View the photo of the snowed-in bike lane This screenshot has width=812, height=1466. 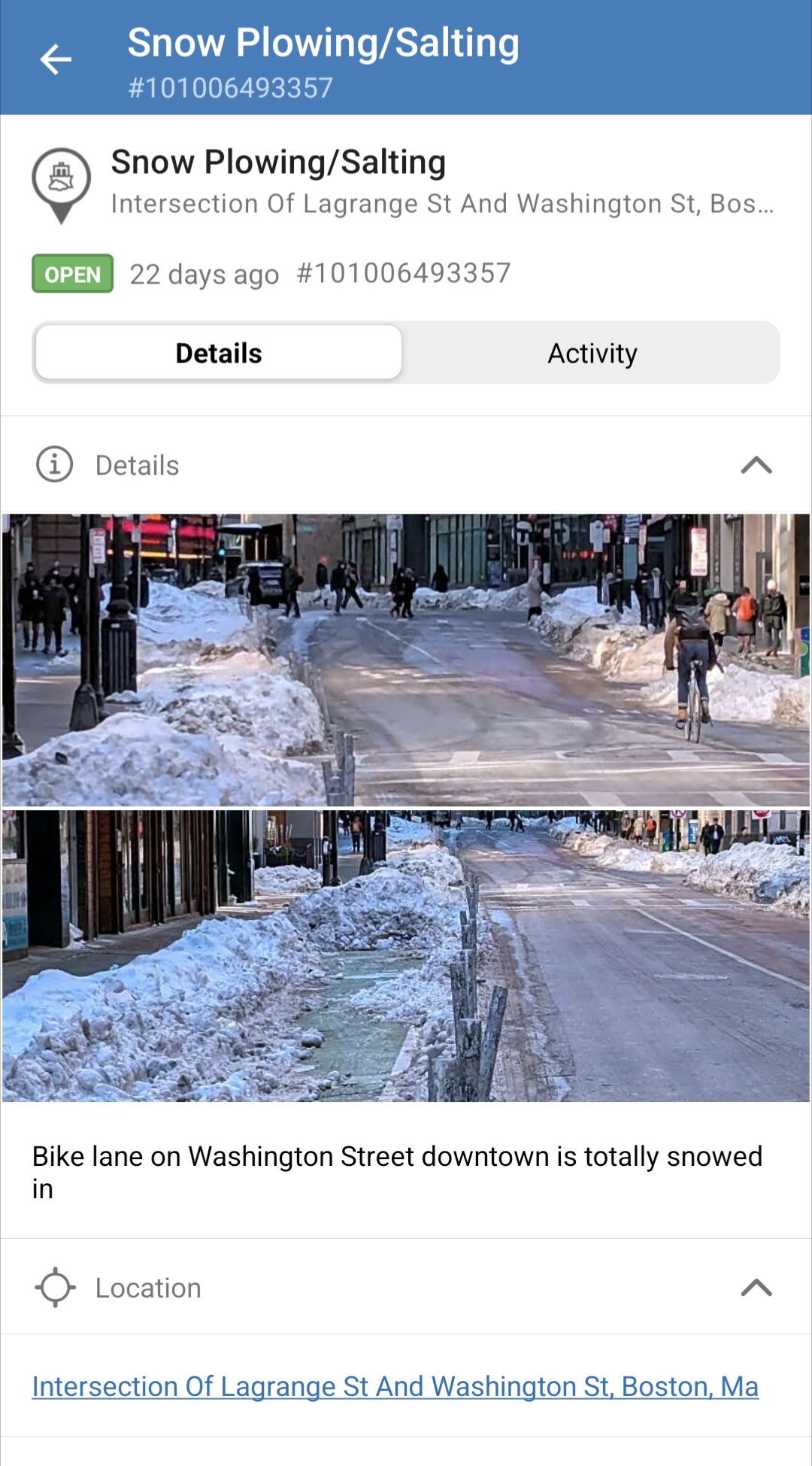[x=406, y=955]
